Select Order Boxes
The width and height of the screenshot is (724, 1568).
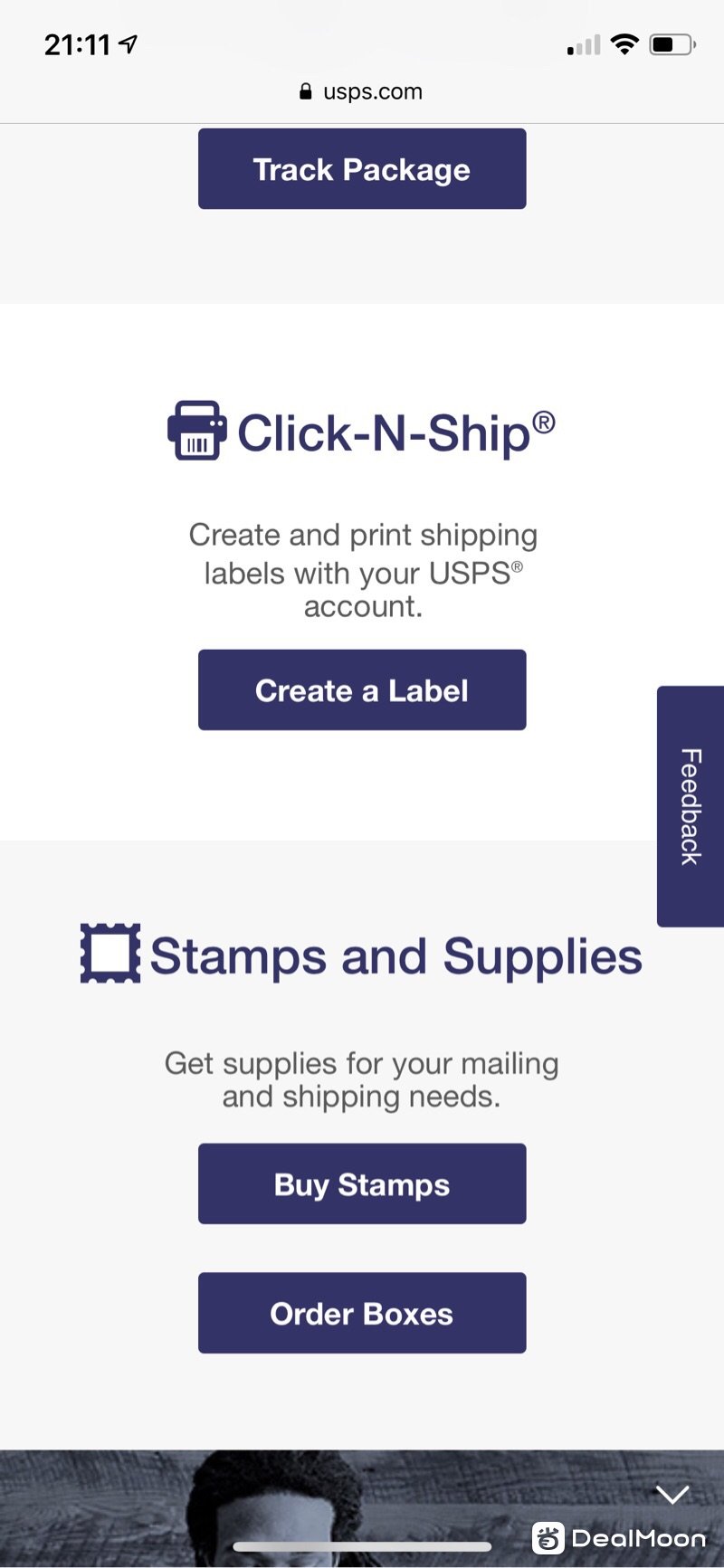point(362,1314)
